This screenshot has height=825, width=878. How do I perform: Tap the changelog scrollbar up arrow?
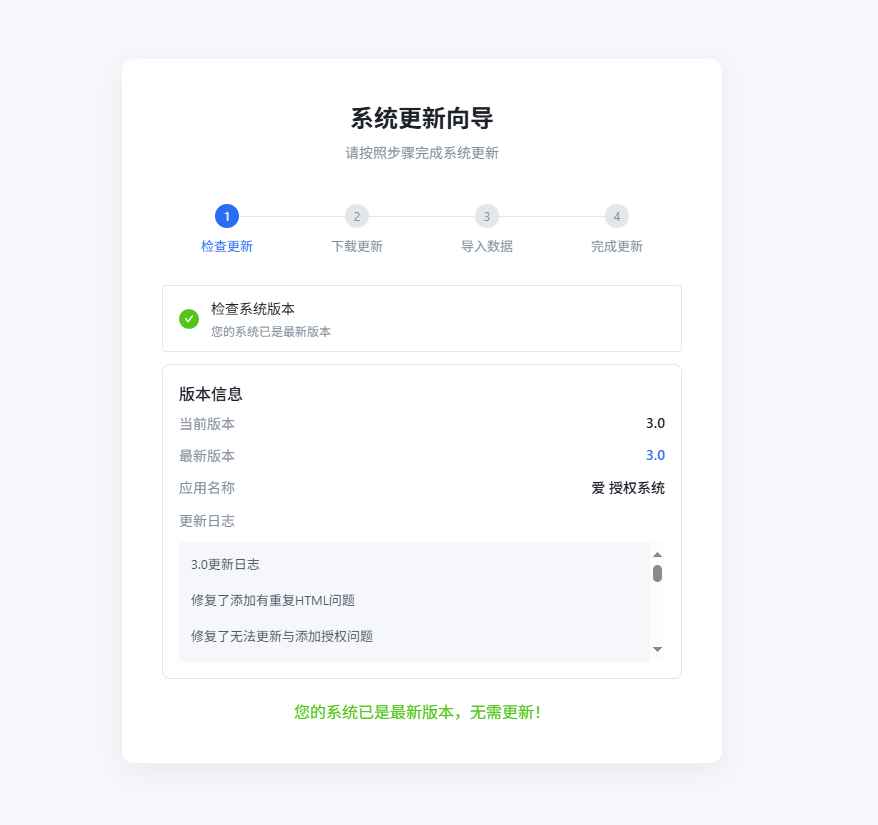[657, 554]
